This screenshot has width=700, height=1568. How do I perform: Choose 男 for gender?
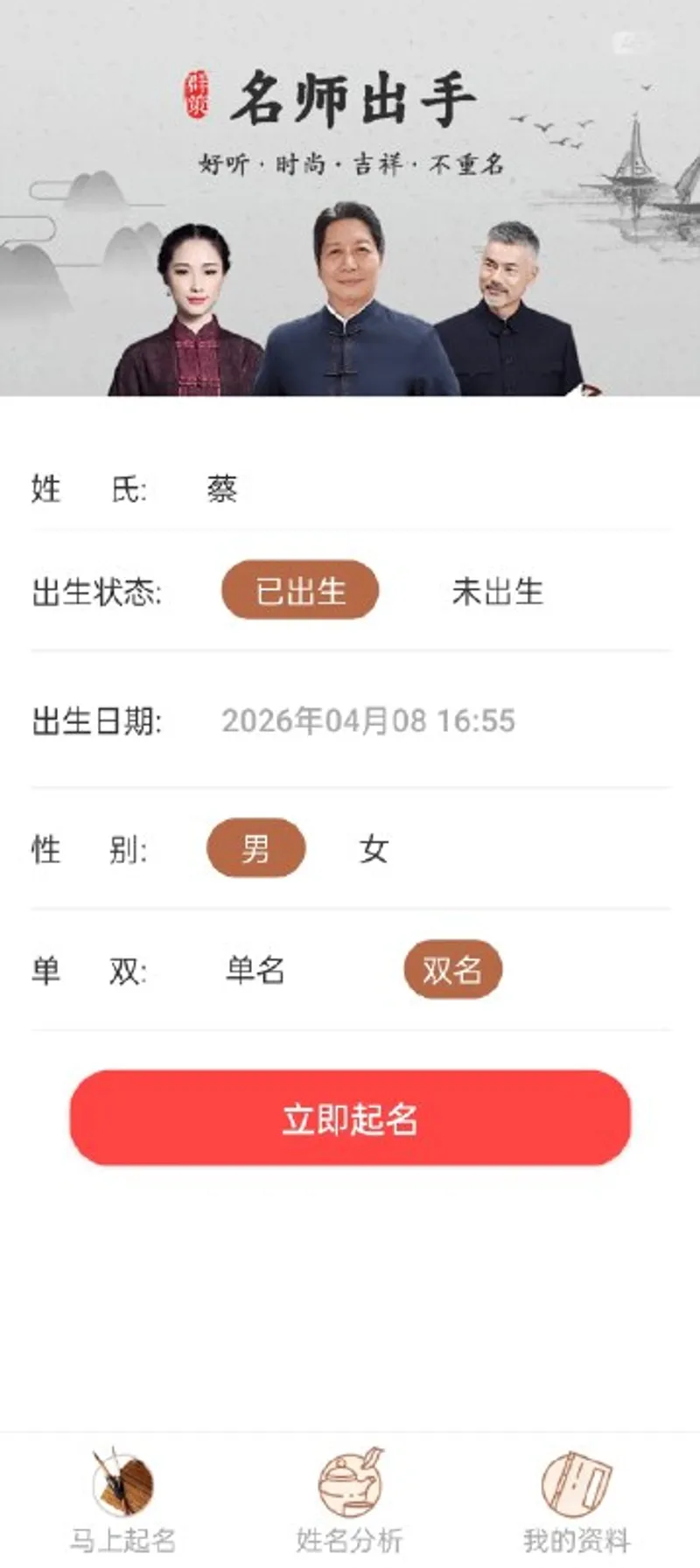coord(255,848)
